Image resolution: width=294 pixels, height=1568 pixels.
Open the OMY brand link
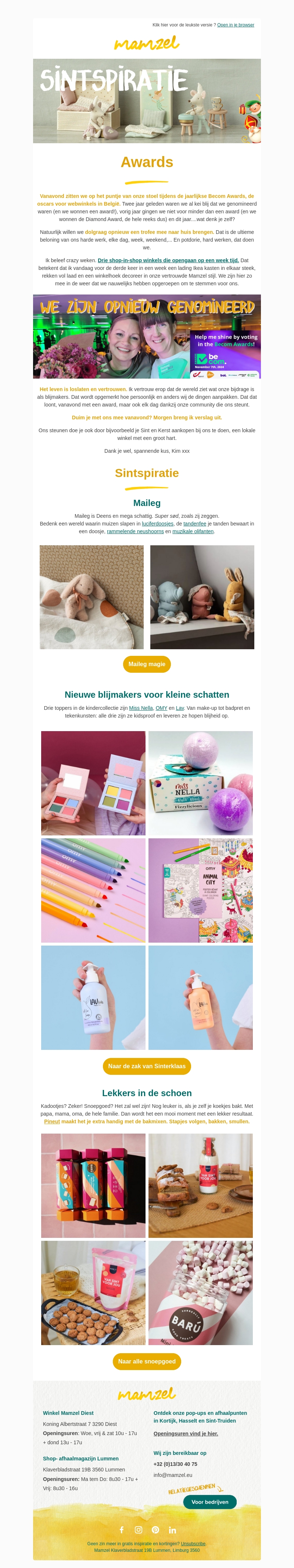click(161, 708)
